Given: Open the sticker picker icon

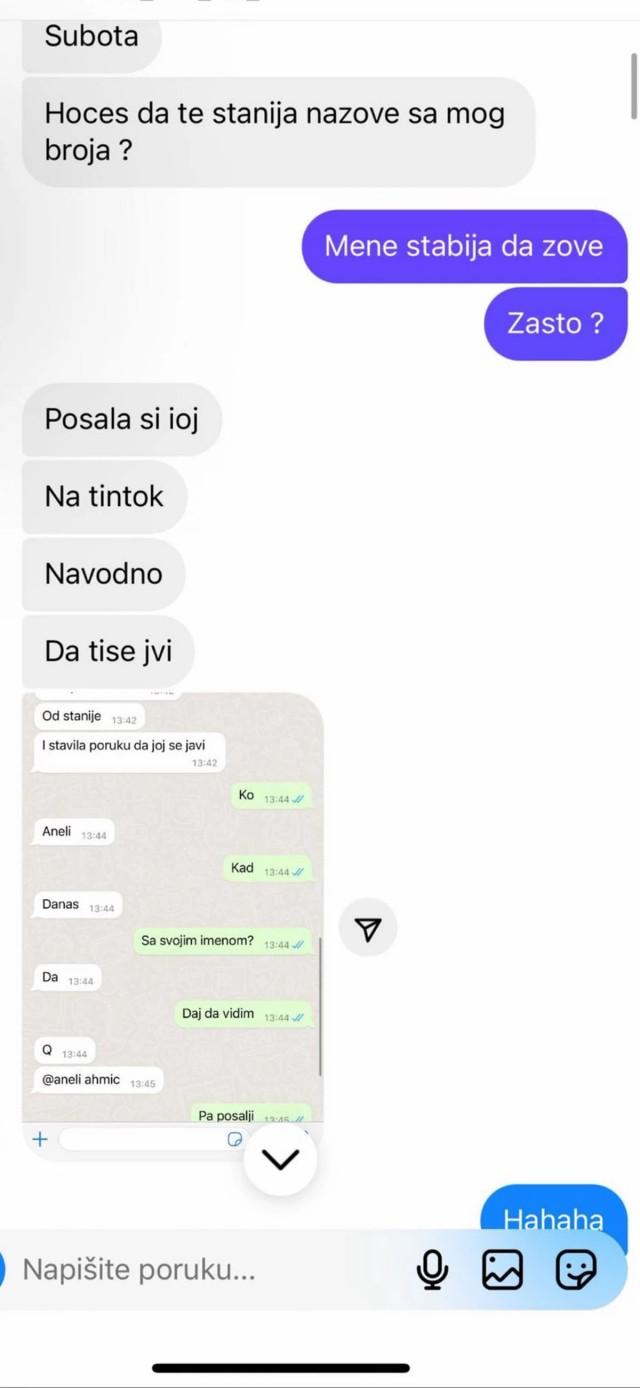Looking at the screenshot, I should pyautogui.click(x=576, y=1270).
